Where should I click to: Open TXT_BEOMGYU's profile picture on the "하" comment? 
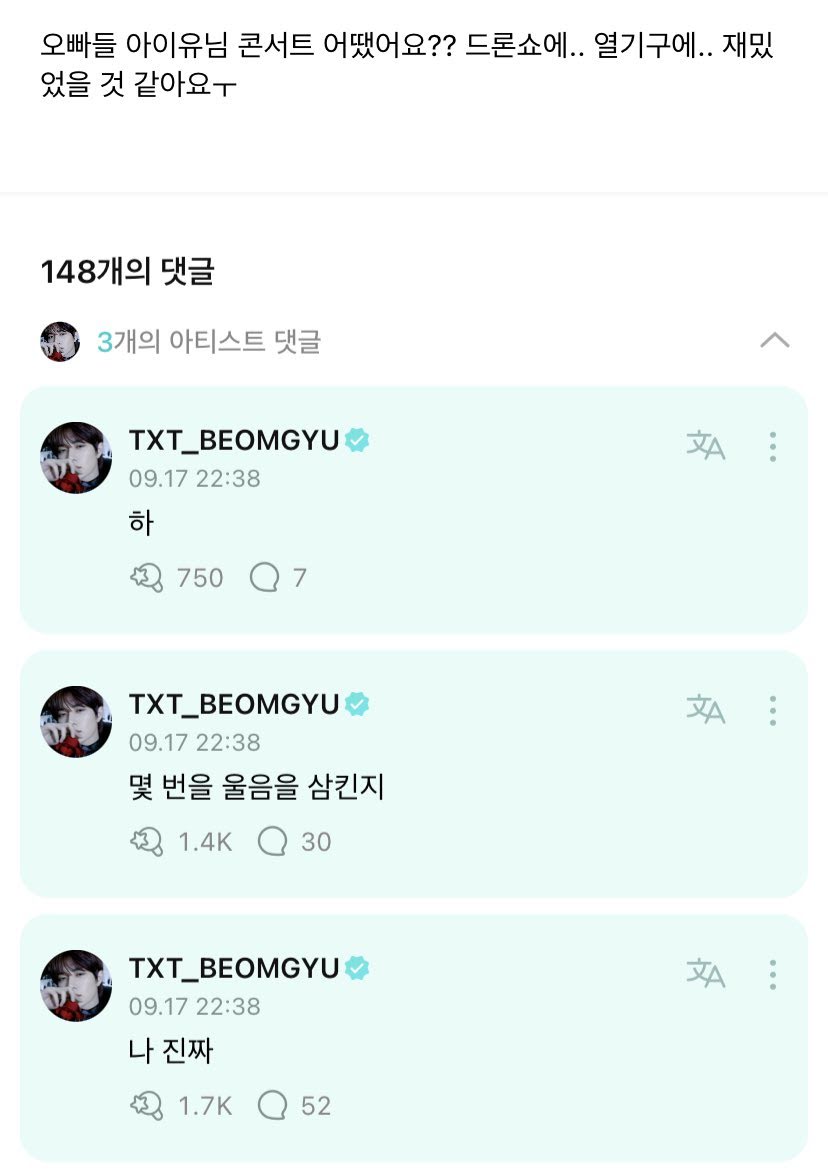[76, 457]
